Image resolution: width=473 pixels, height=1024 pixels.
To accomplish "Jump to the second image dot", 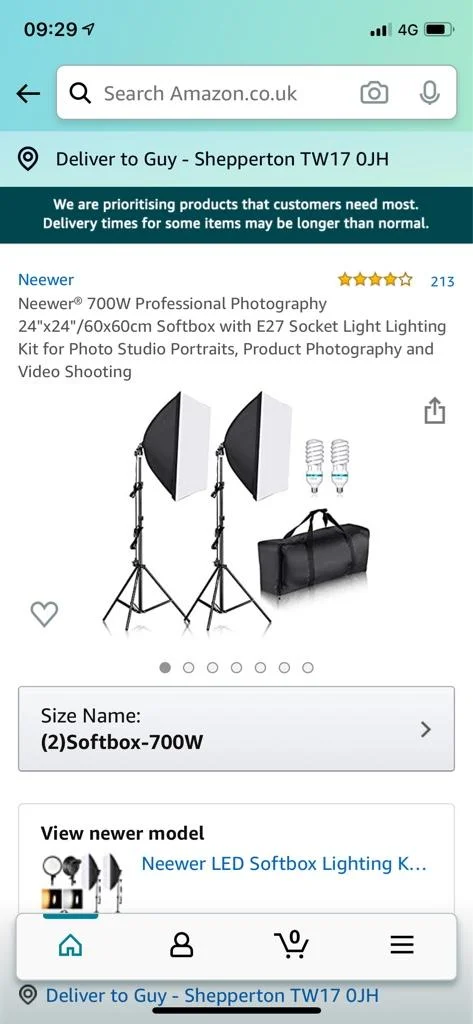I will pos(189,667).
